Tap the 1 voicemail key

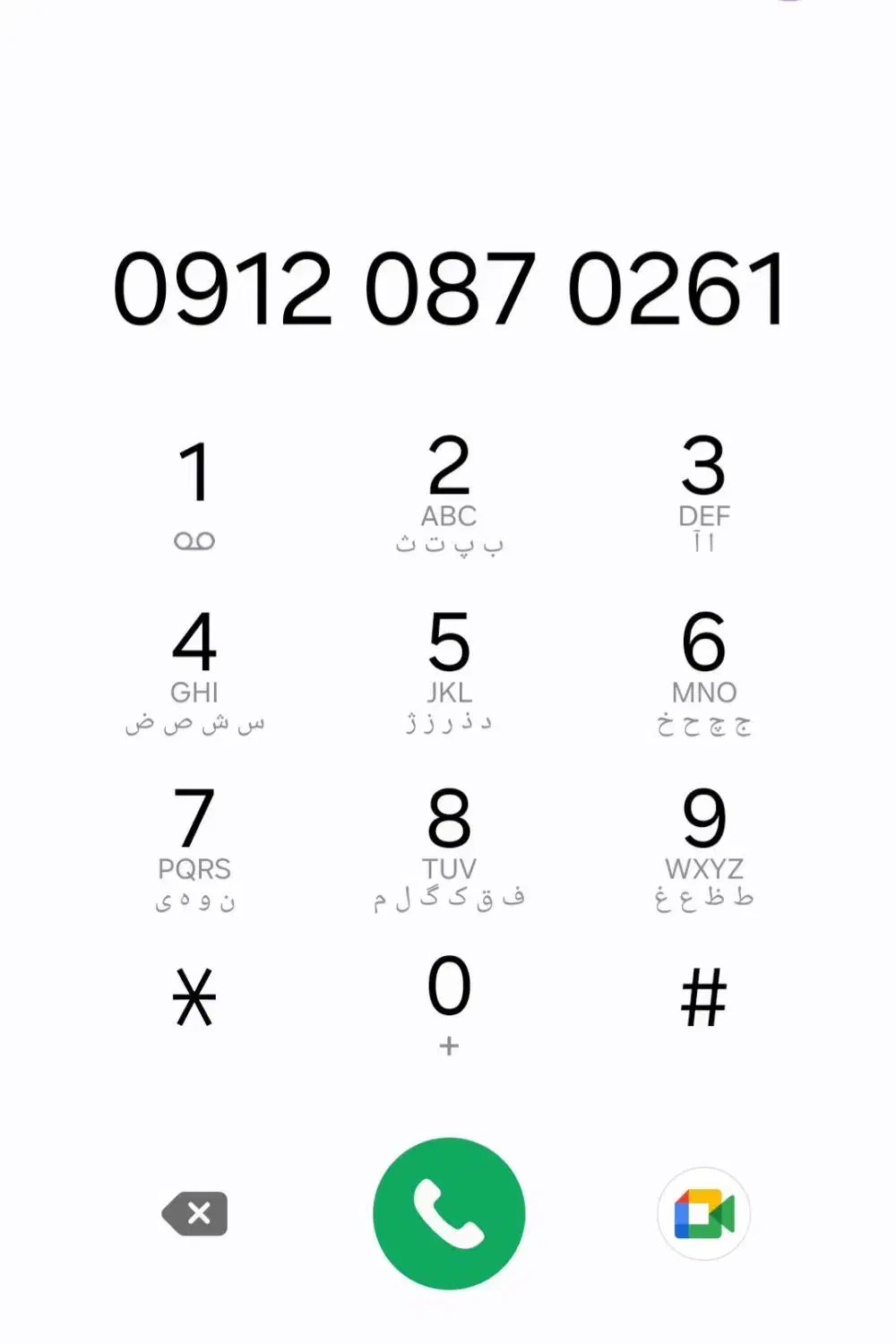[x=194, y=493]
